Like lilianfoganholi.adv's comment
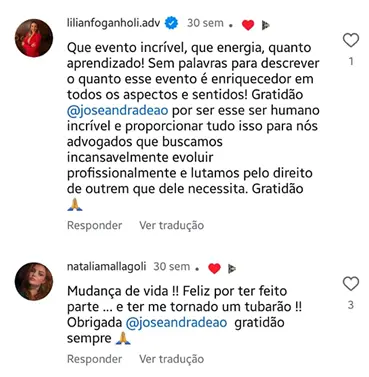 click(x=351, y=41)
